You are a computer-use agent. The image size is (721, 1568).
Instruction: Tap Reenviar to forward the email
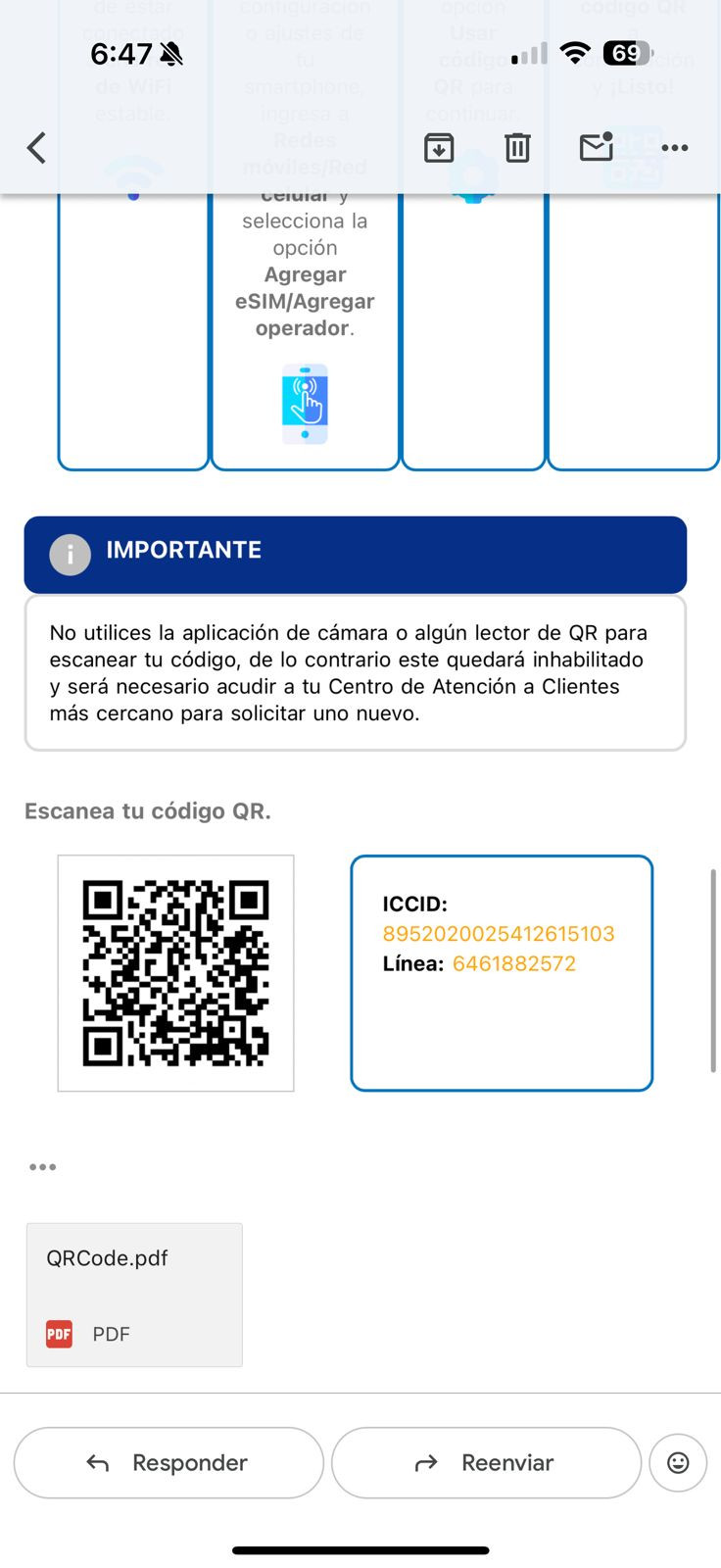[x=486, y=1462]
